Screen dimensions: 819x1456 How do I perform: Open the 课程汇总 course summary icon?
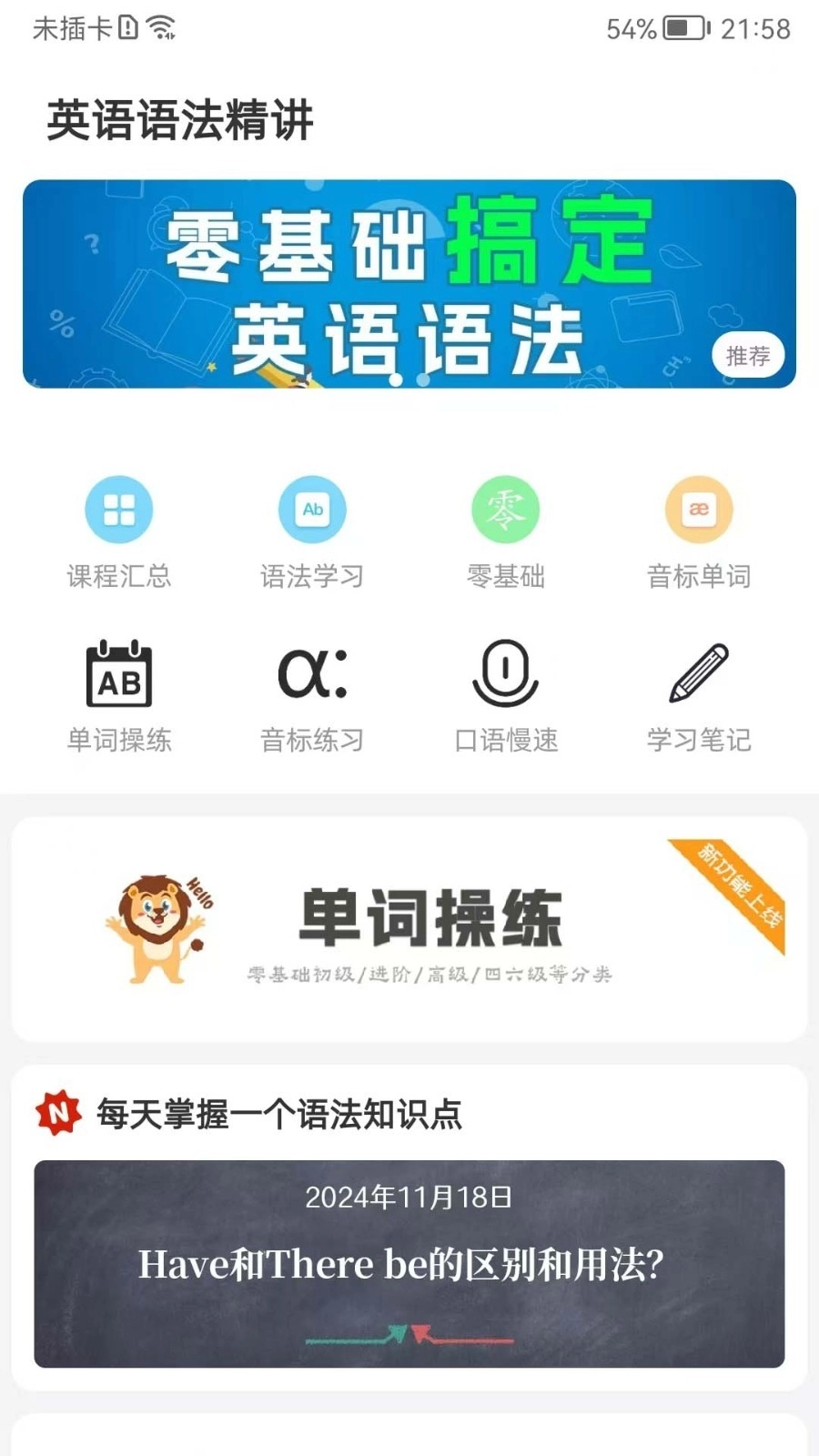point(118,510)
